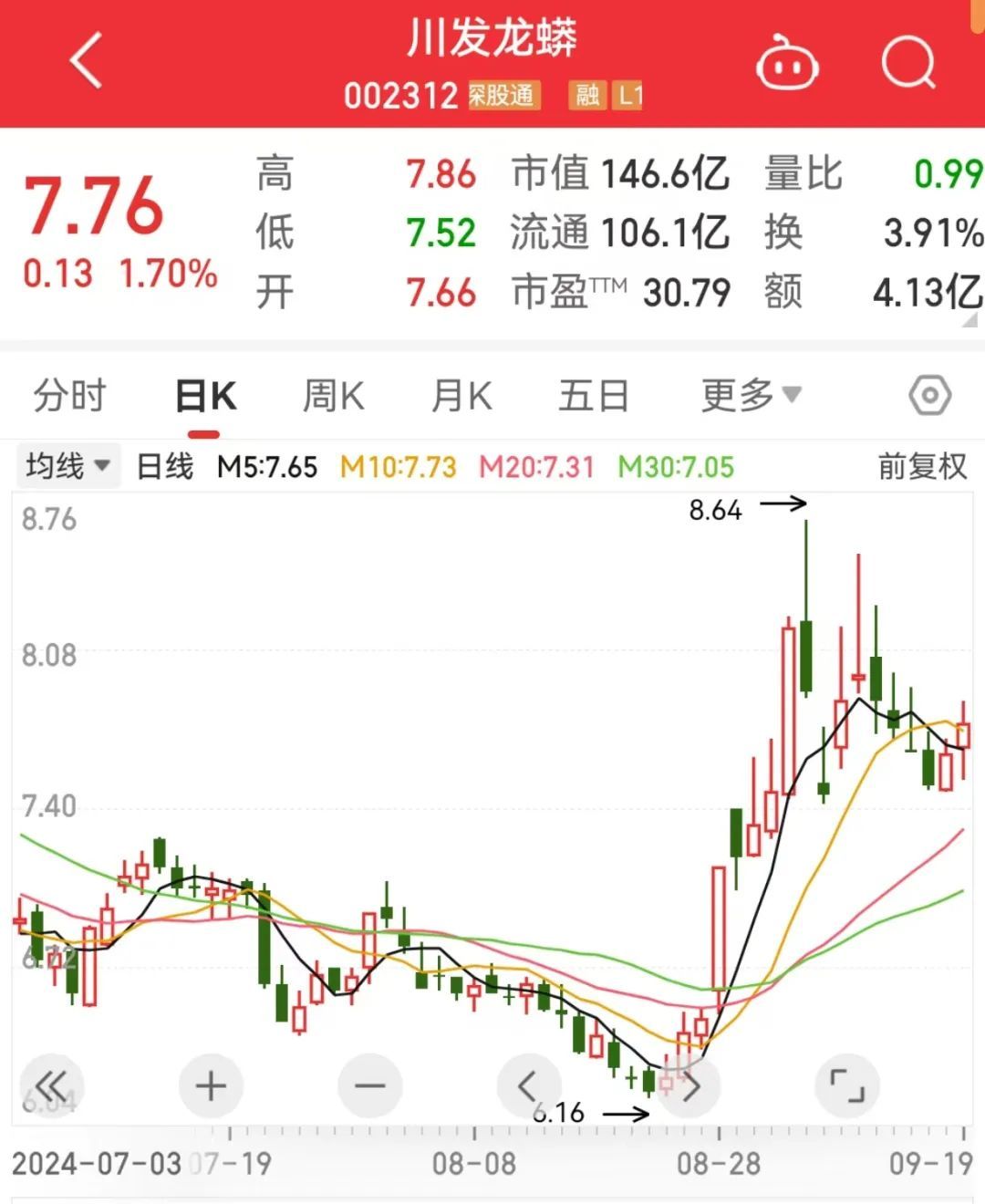
Task: Select the 日K chart tab
Action: click(206, 397)
